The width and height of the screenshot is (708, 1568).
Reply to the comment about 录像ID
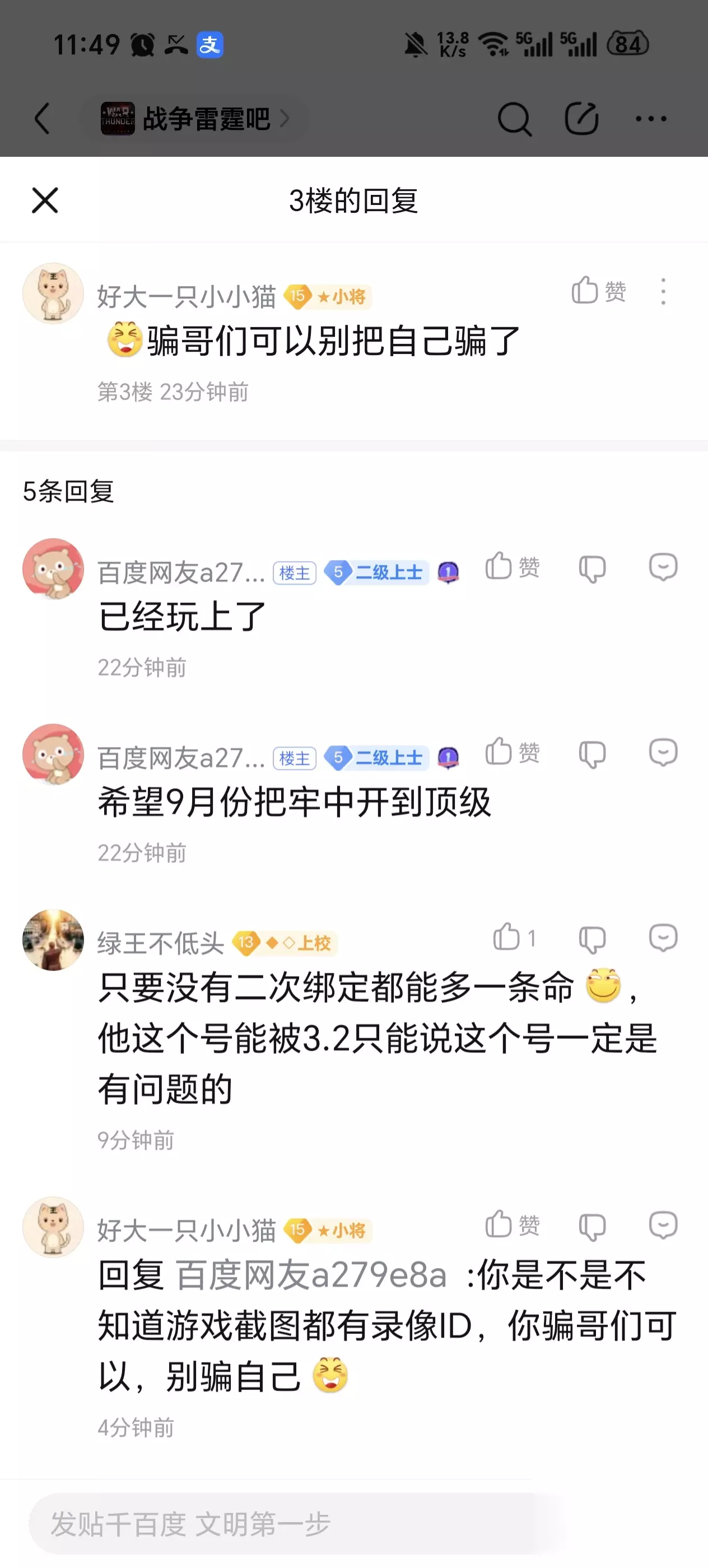pos(663,1225)
